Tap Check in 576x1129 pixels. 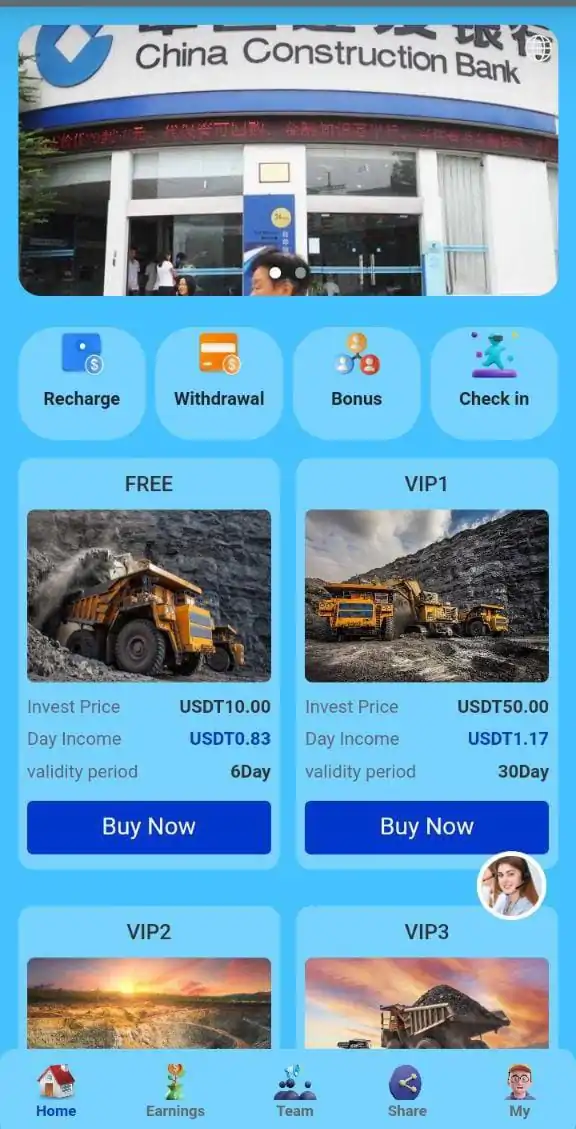(494, 383)
